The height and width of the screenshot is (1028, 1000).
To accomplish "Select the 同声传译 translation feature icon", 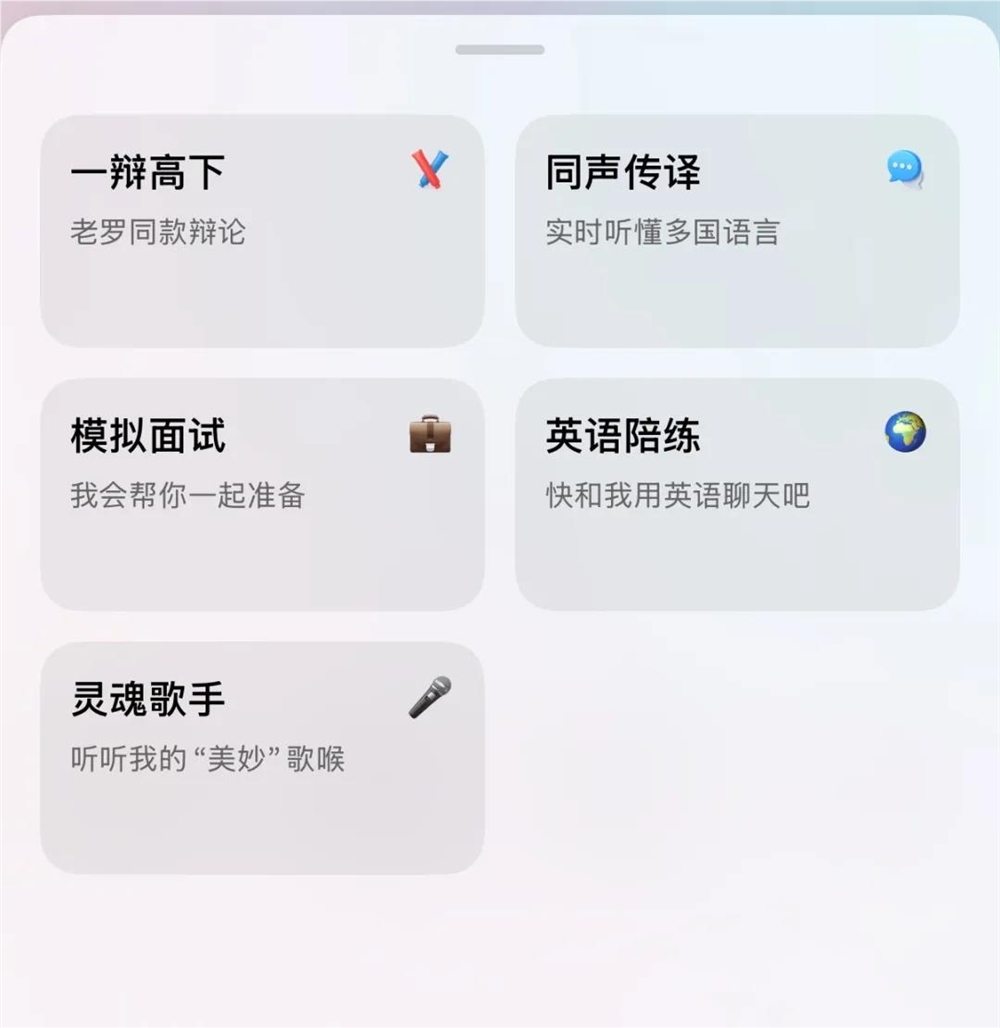I will coord(903,165).
